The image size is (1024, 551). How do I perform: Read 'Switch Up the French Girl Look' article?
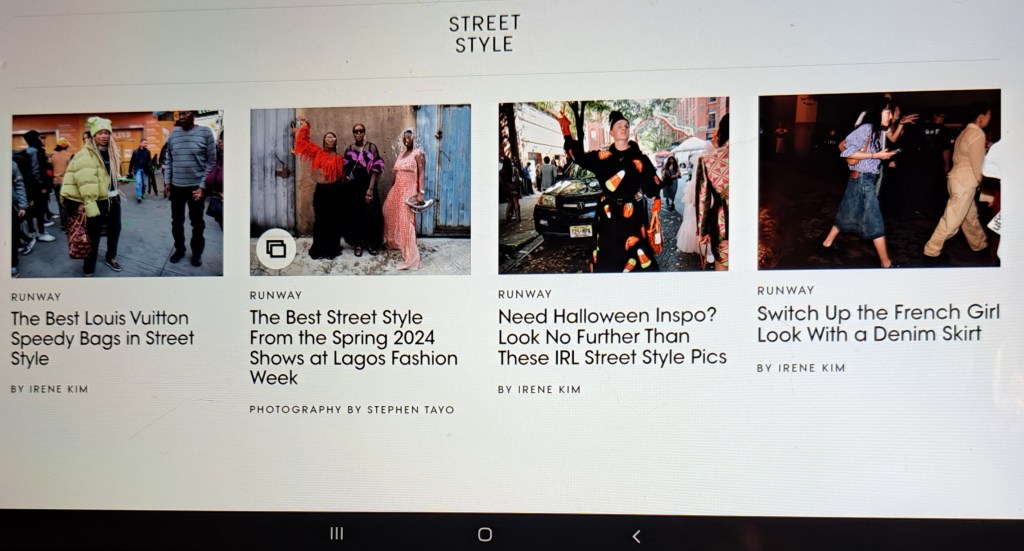click(878, 323)
